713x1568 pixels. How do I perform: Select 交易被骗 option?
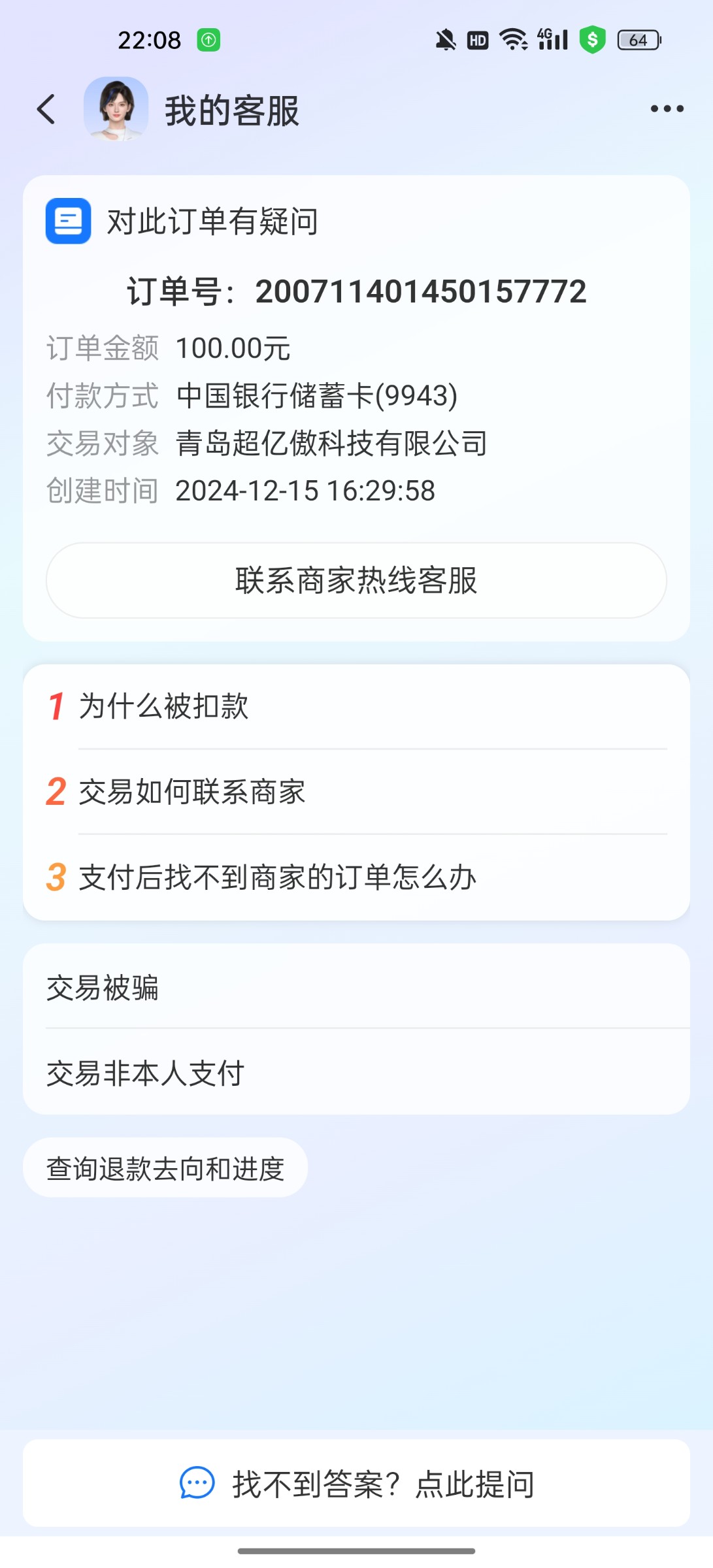click(x=356, y=987)
